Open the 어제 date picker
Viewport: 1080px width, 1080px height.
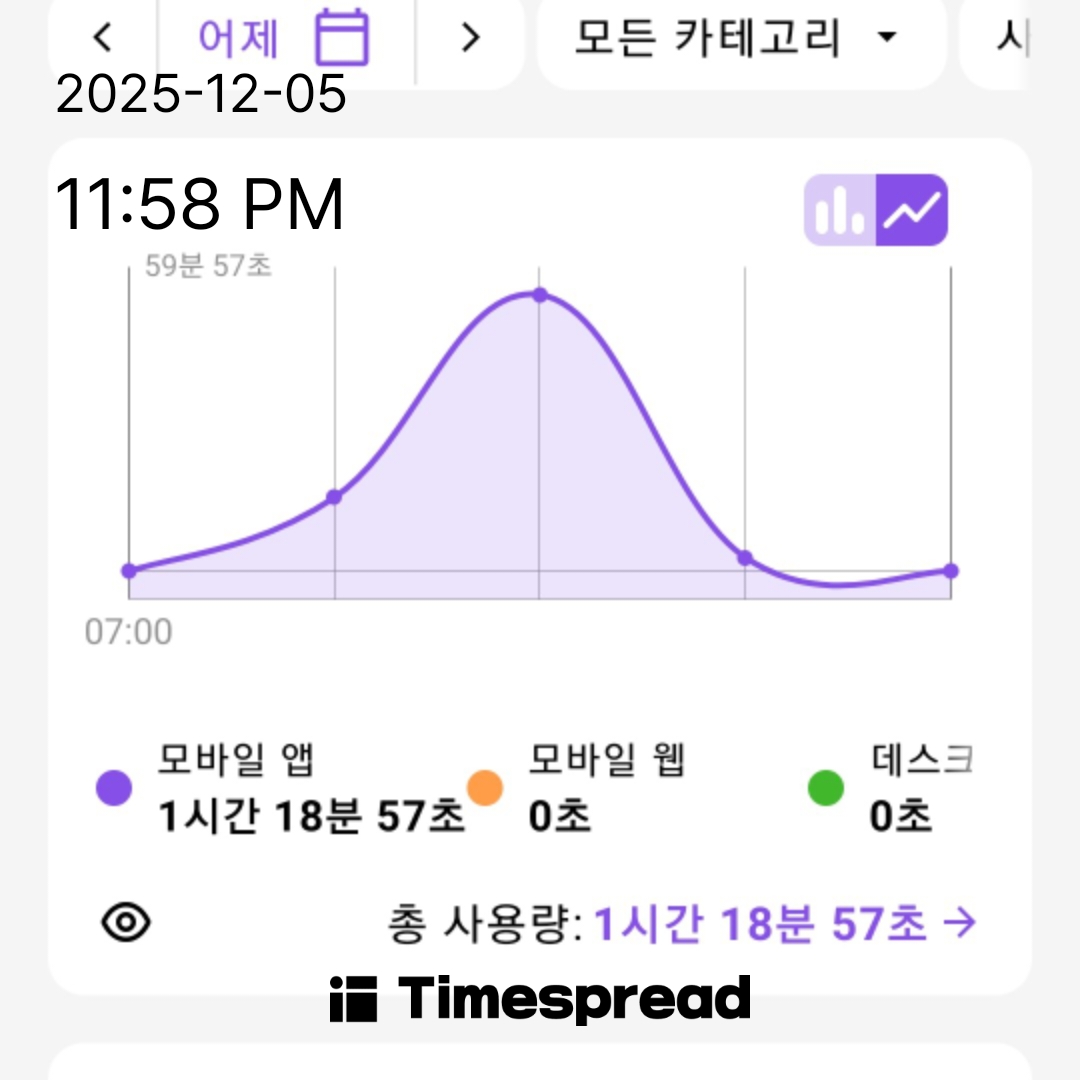[284, 38]
